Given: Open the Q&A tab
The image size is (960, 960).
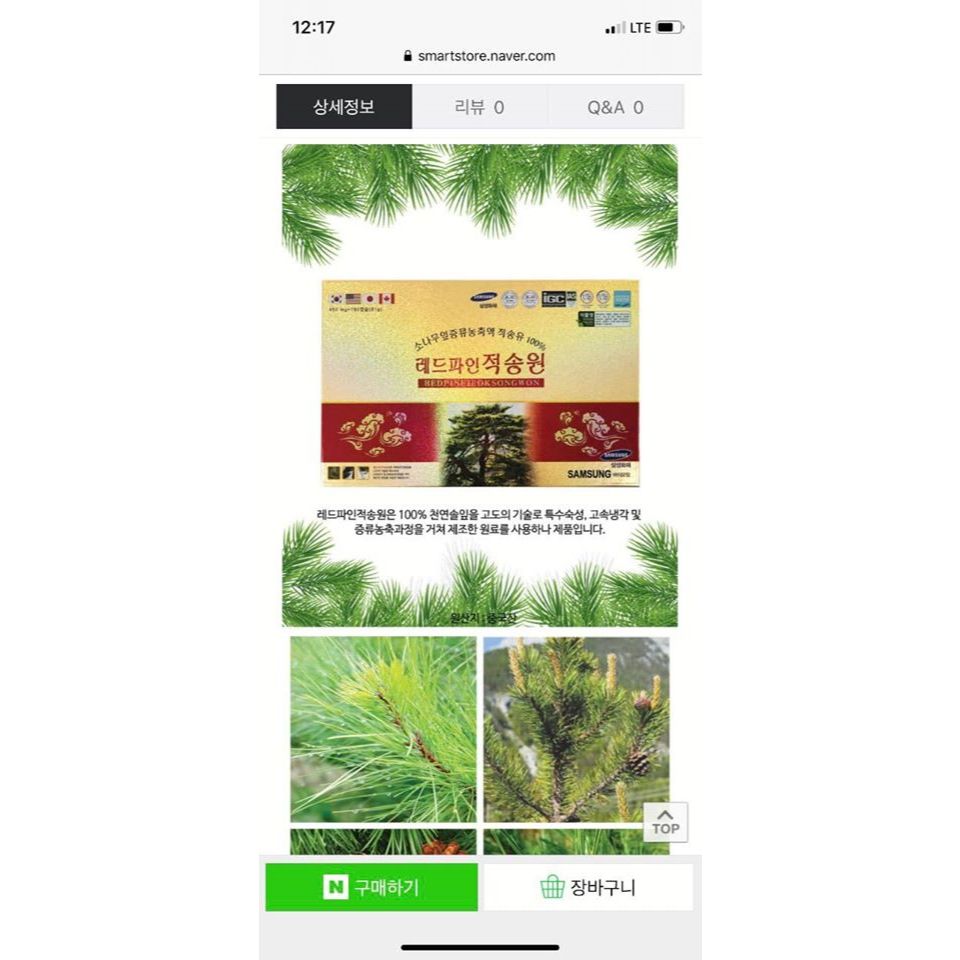Looking at the screenshot, I should pos(615,107).
